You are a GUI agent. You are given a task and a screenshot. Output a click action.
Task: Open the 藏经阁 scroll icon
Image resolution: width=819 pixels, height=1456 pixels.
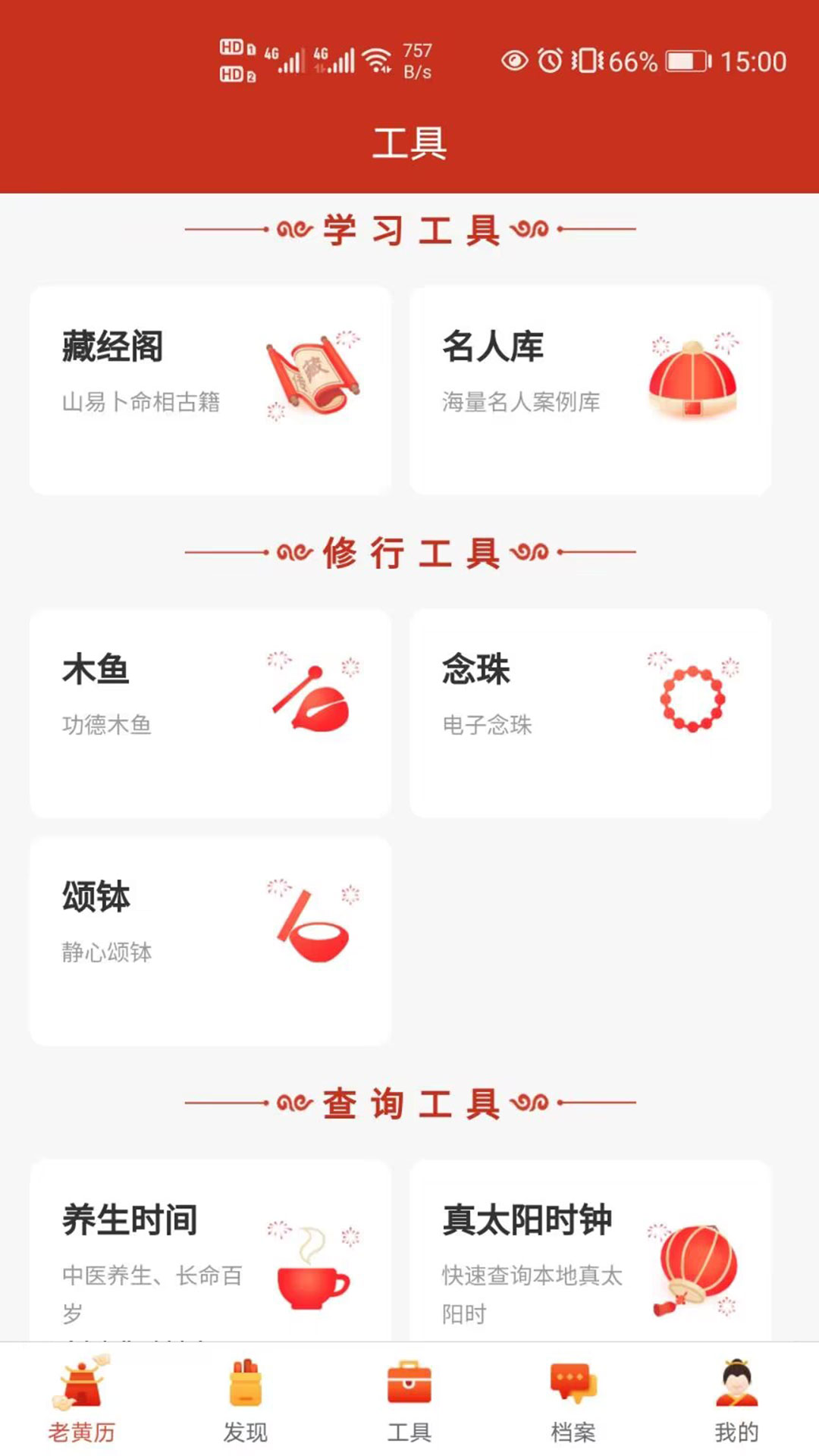(313, 373)
